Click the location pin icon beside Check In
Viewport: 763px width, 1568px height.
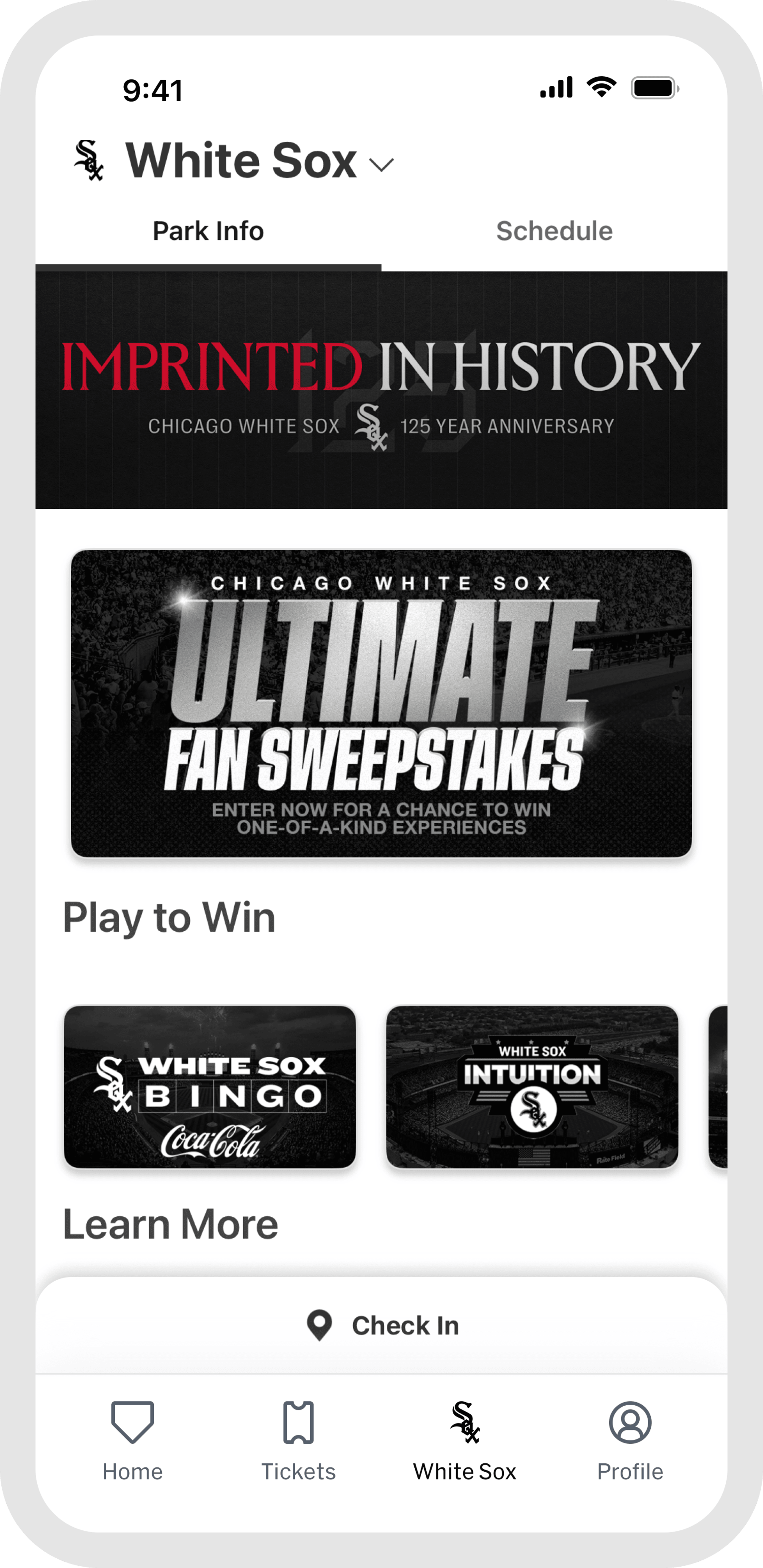tap(319, 1324)
